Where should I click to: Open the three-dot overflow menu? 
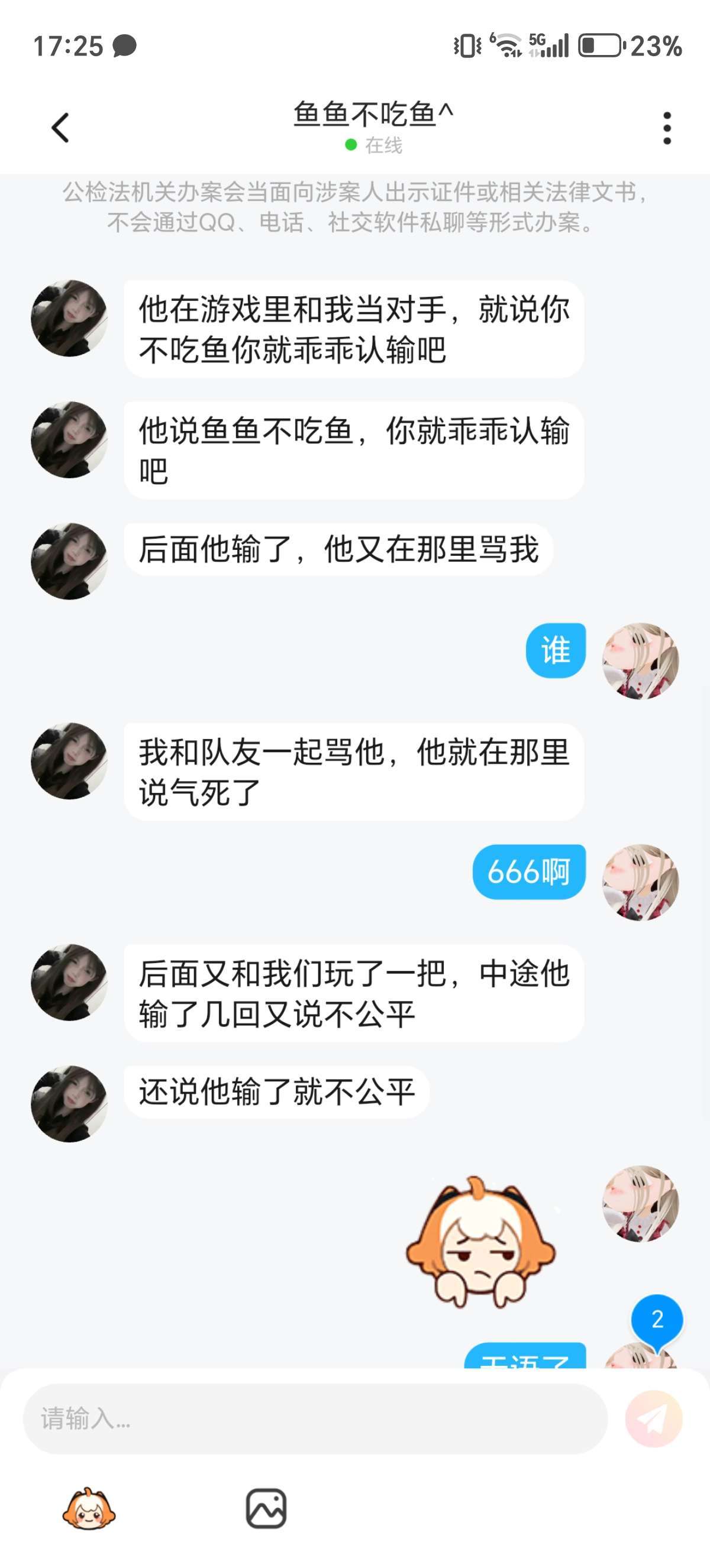point(667,128)
